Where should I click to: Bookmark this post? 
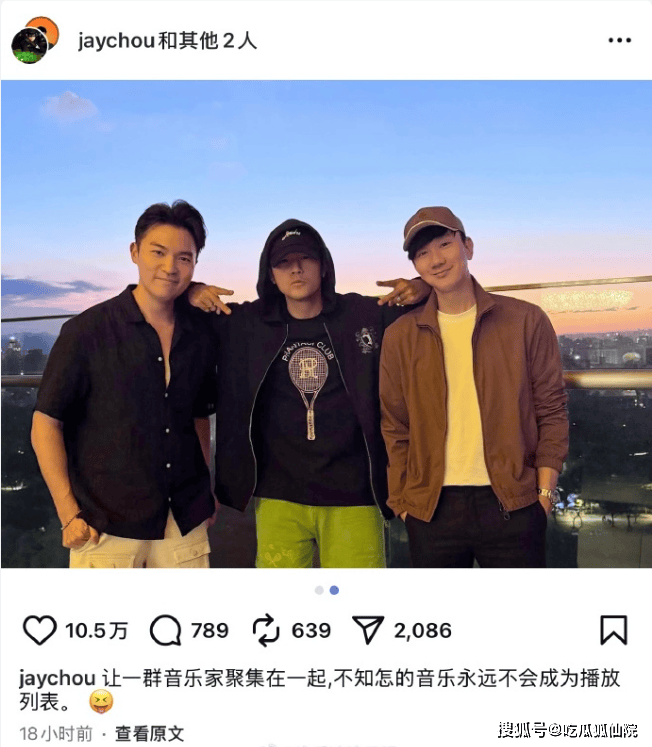click(x=613, y=630)
